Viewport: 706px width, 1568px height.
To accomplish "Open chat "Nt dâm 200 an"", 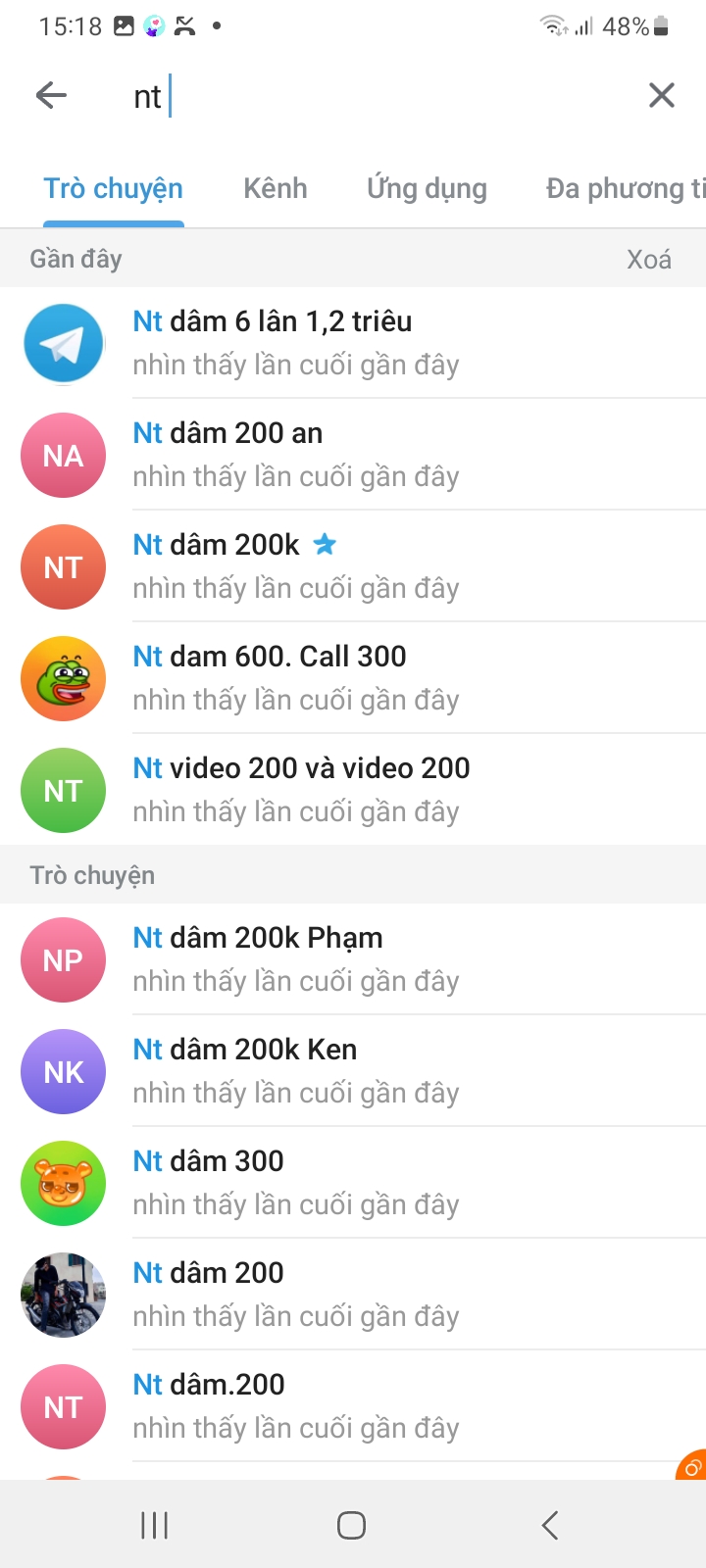I will click(353, 455).
